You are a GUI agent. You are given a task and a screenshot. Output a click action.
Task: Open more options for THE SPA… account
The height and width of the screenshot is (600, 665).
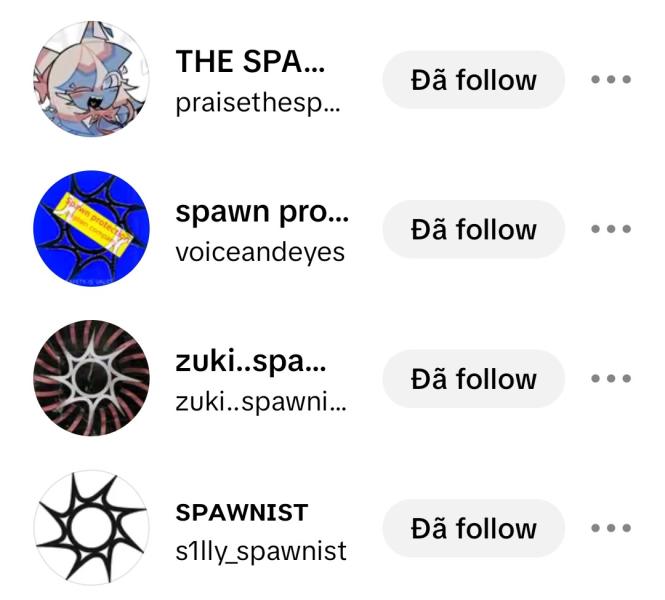(x=611, y=80)
